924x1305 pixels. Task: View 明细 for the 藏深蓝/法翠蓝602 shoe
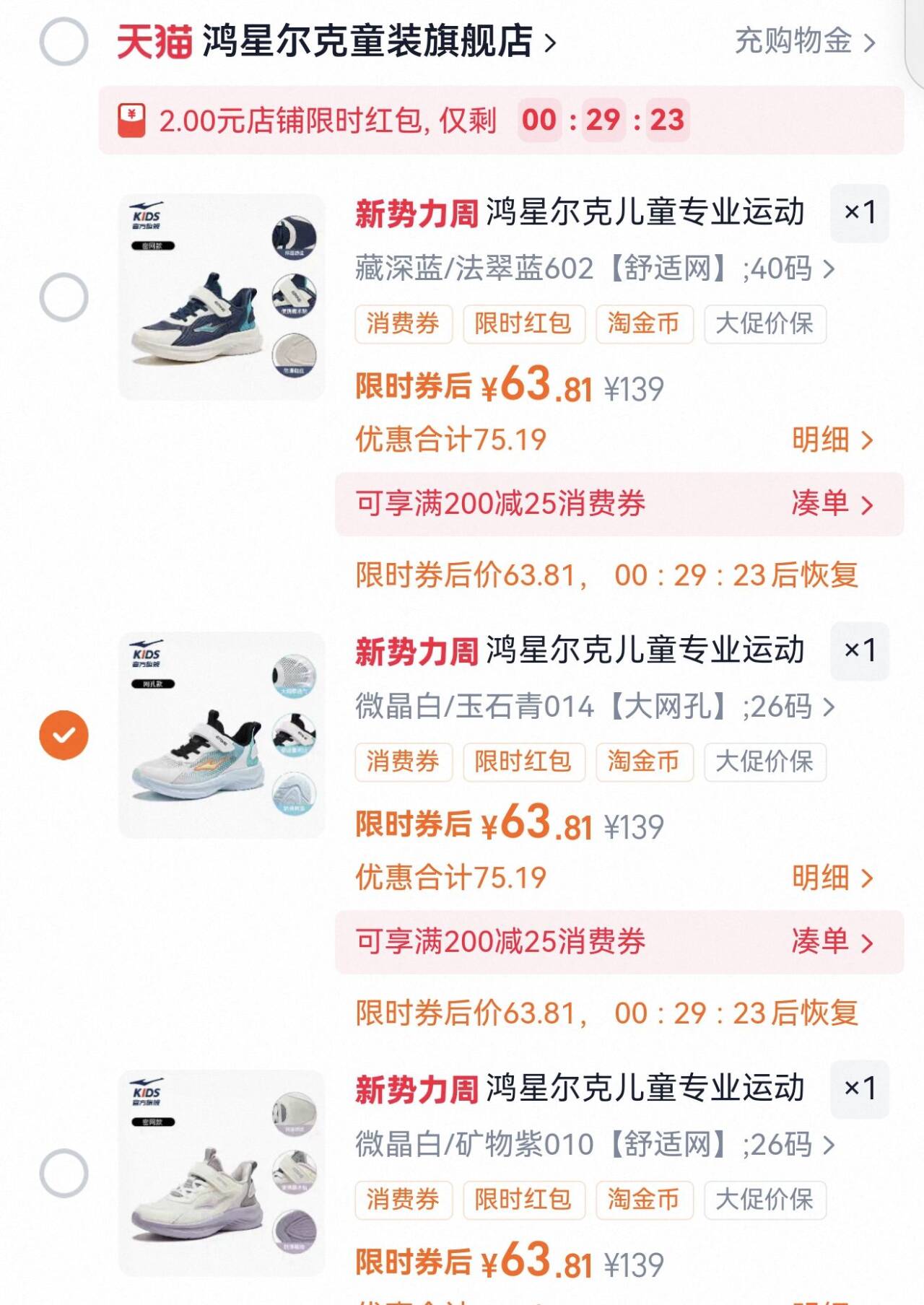click(832, 440)
